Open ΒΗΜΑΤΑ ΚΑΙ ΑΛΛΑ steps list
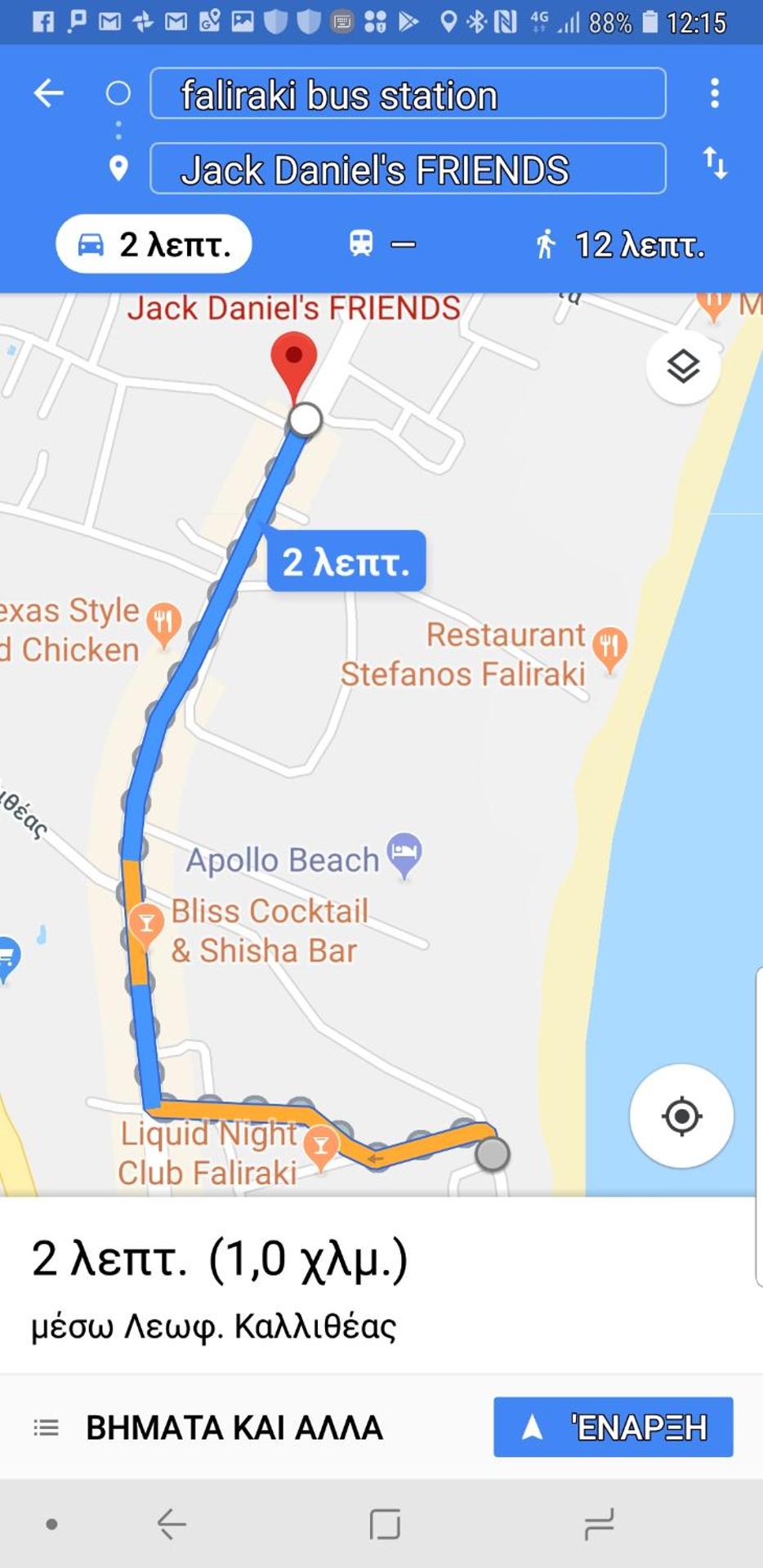Viewport: 763px width, 1568px height. point(209,1428)
